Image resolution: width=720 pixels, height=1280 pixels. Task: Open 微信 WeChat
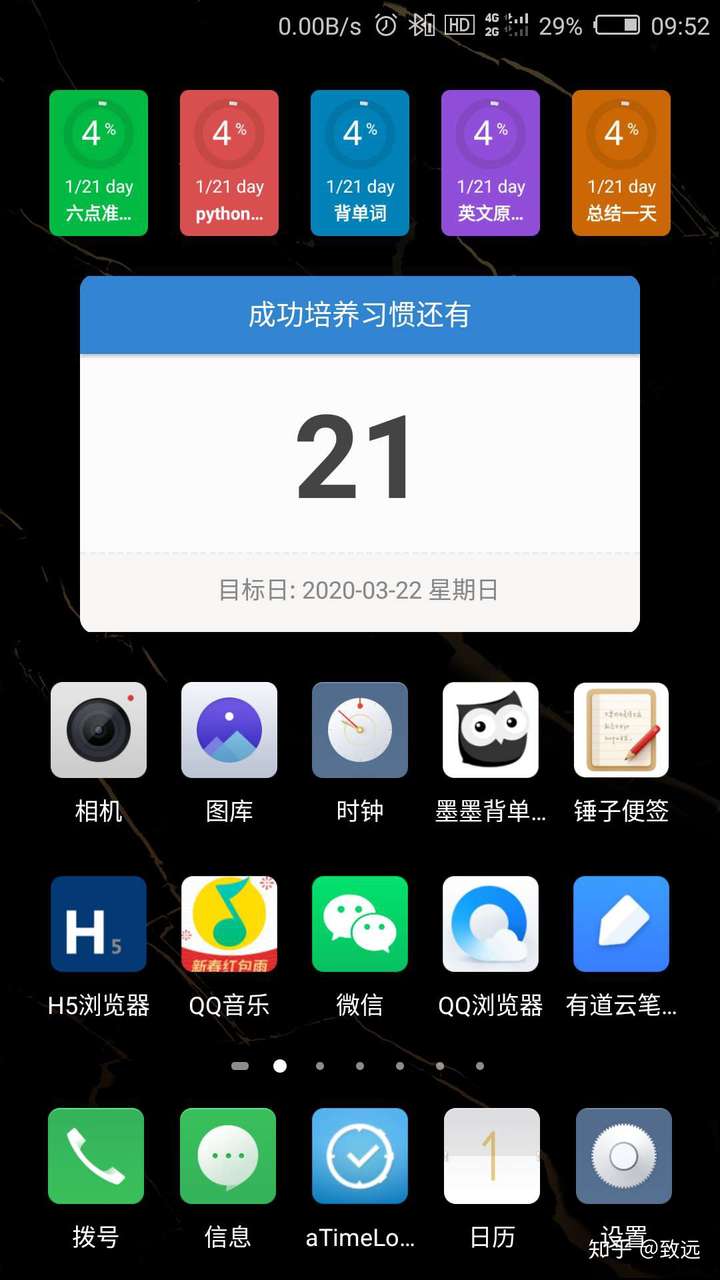(x=360, y=924)
